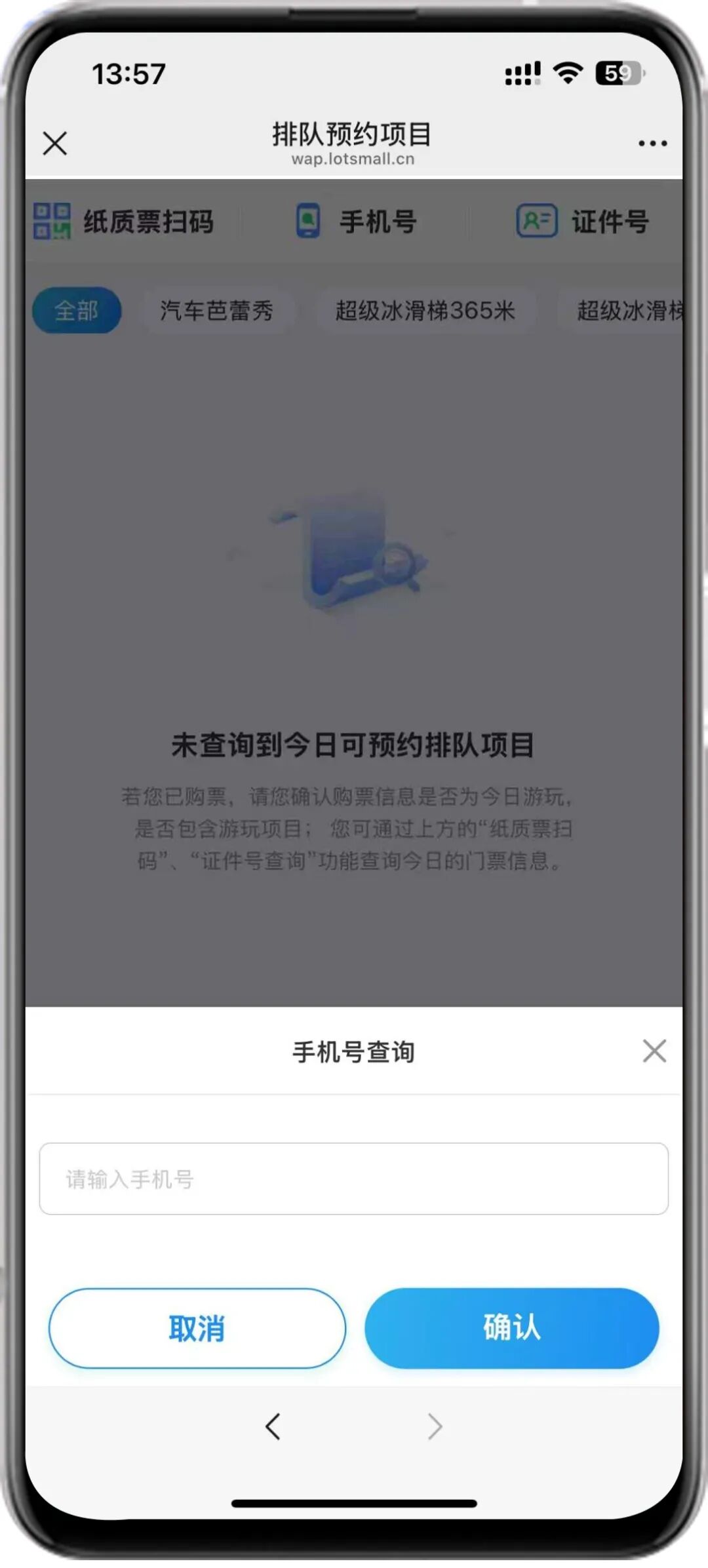Viewport: 708px width, 1568px height.
Task: Select 证件号 query option
Action: point(583,221)
